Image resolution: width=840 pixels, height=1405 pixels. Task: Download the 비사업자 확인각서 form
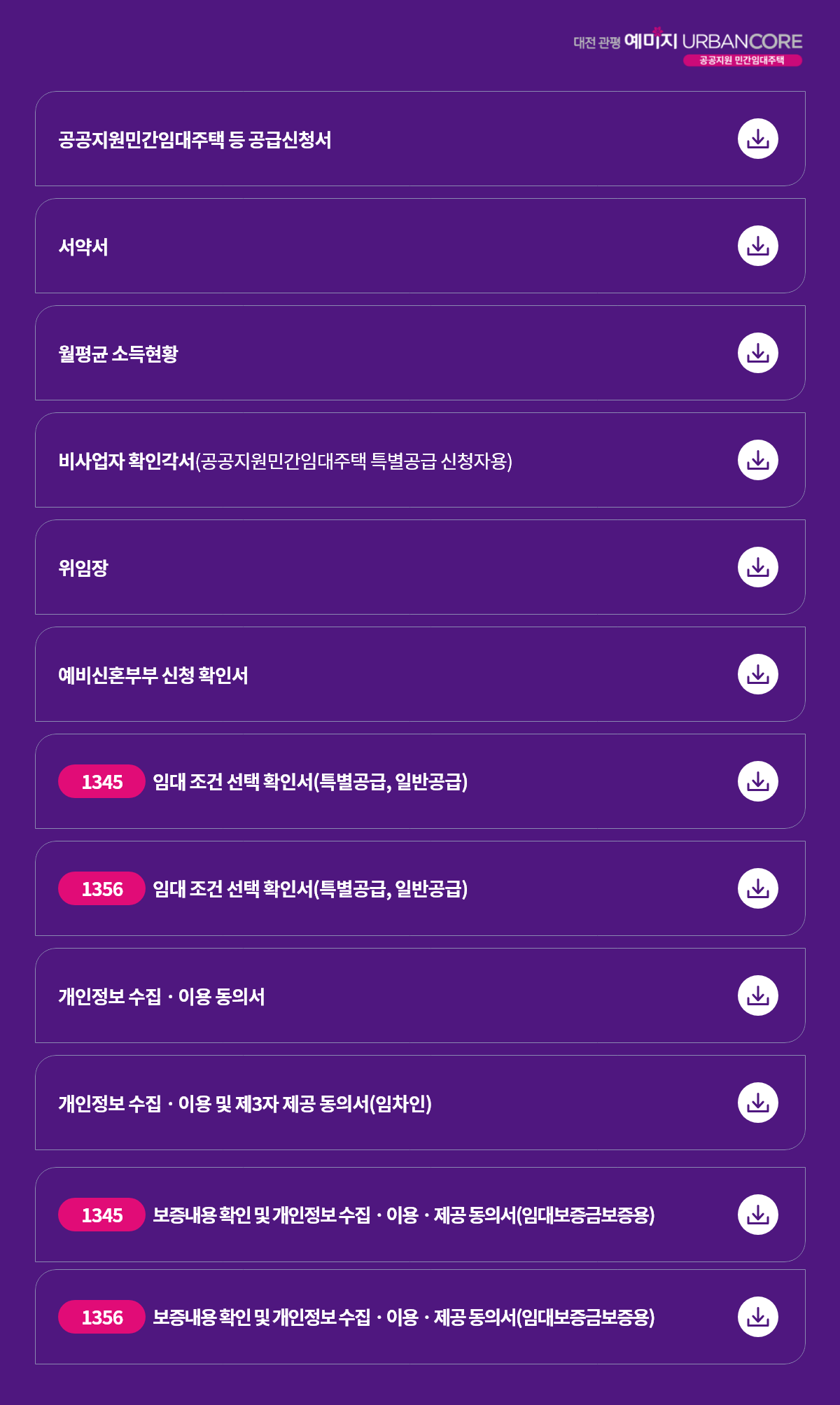(x=757, y=460)
